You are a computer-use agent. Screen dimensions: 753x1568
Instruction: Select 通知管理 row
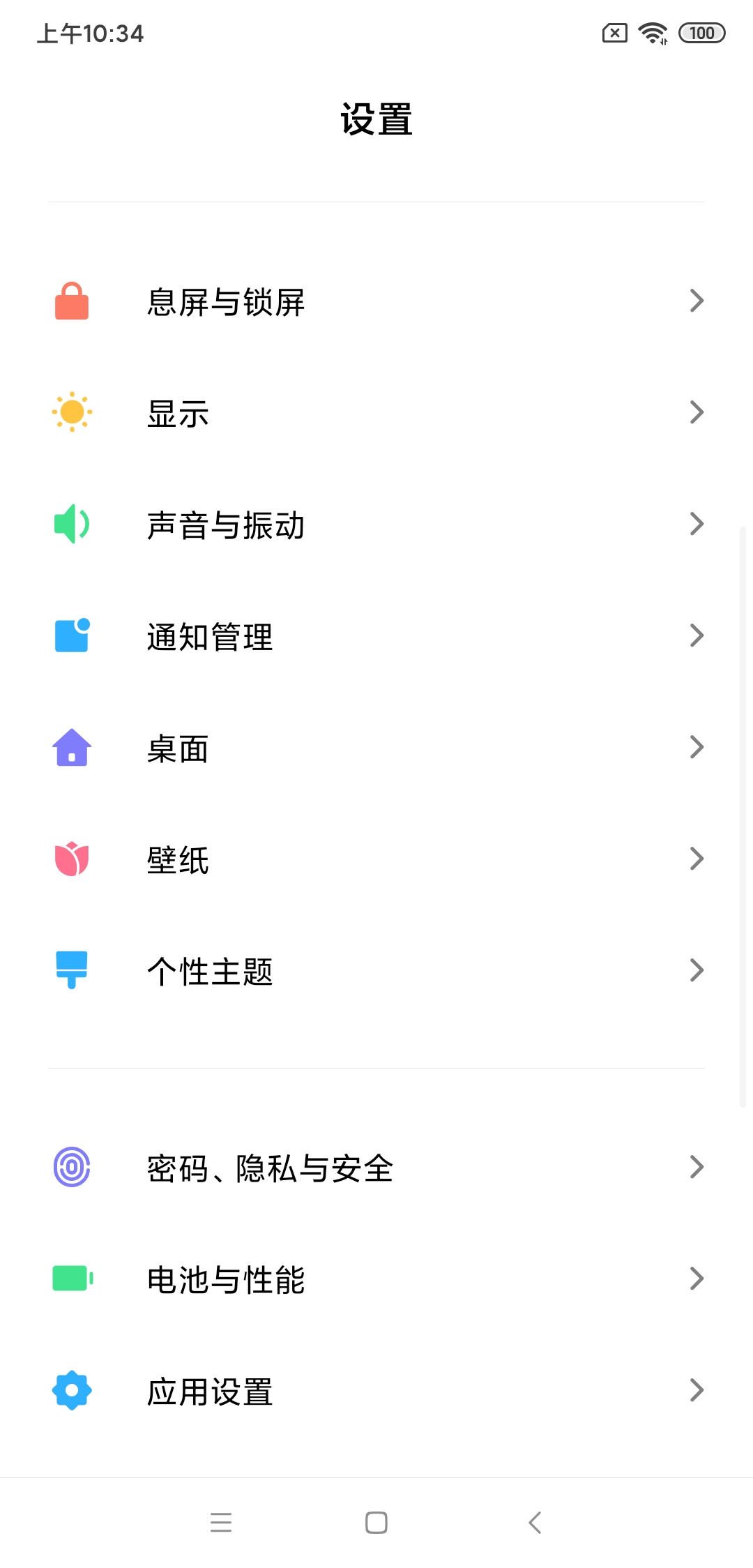click(376, 636)
